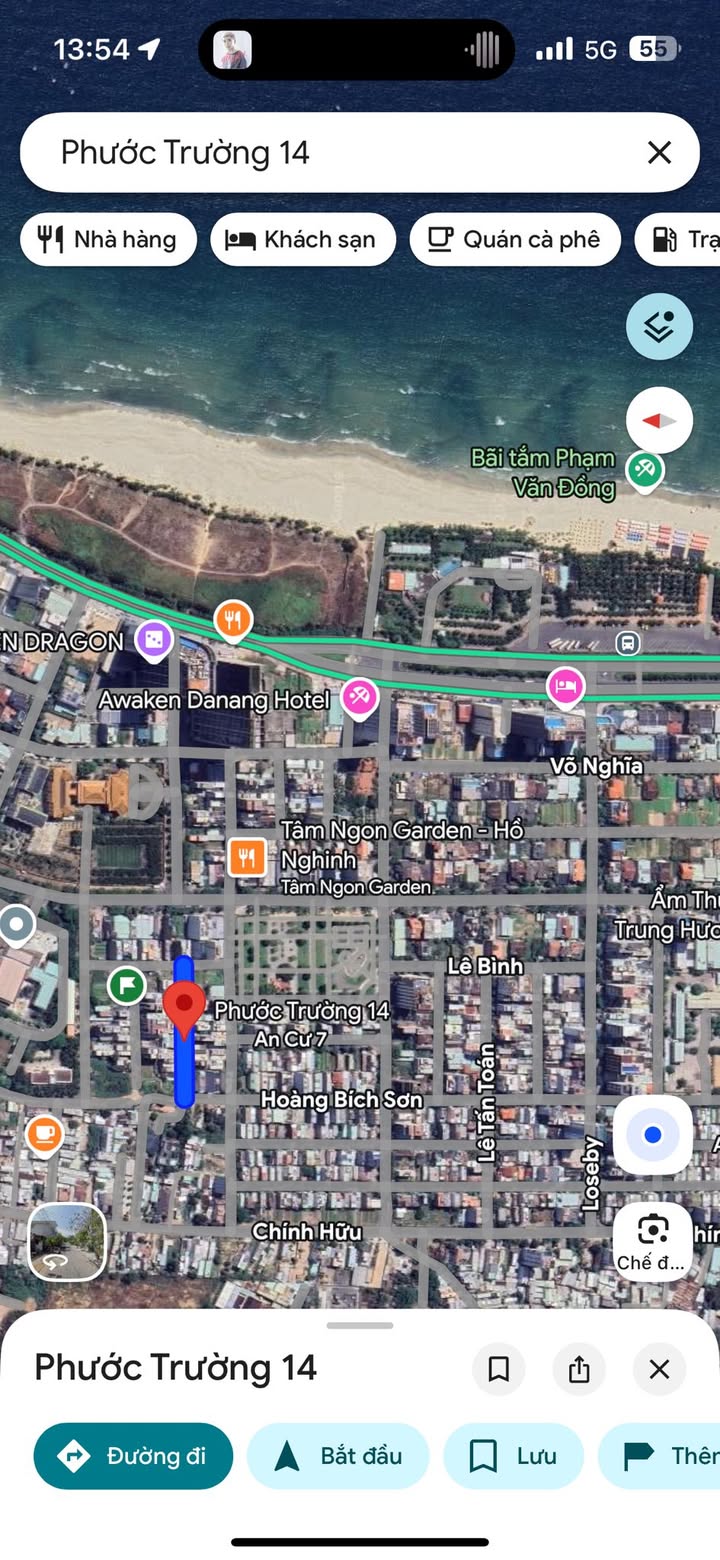Screen dimensions: 720x1560
Task: Open the Chế độ camera view button
Action: 653,1240
